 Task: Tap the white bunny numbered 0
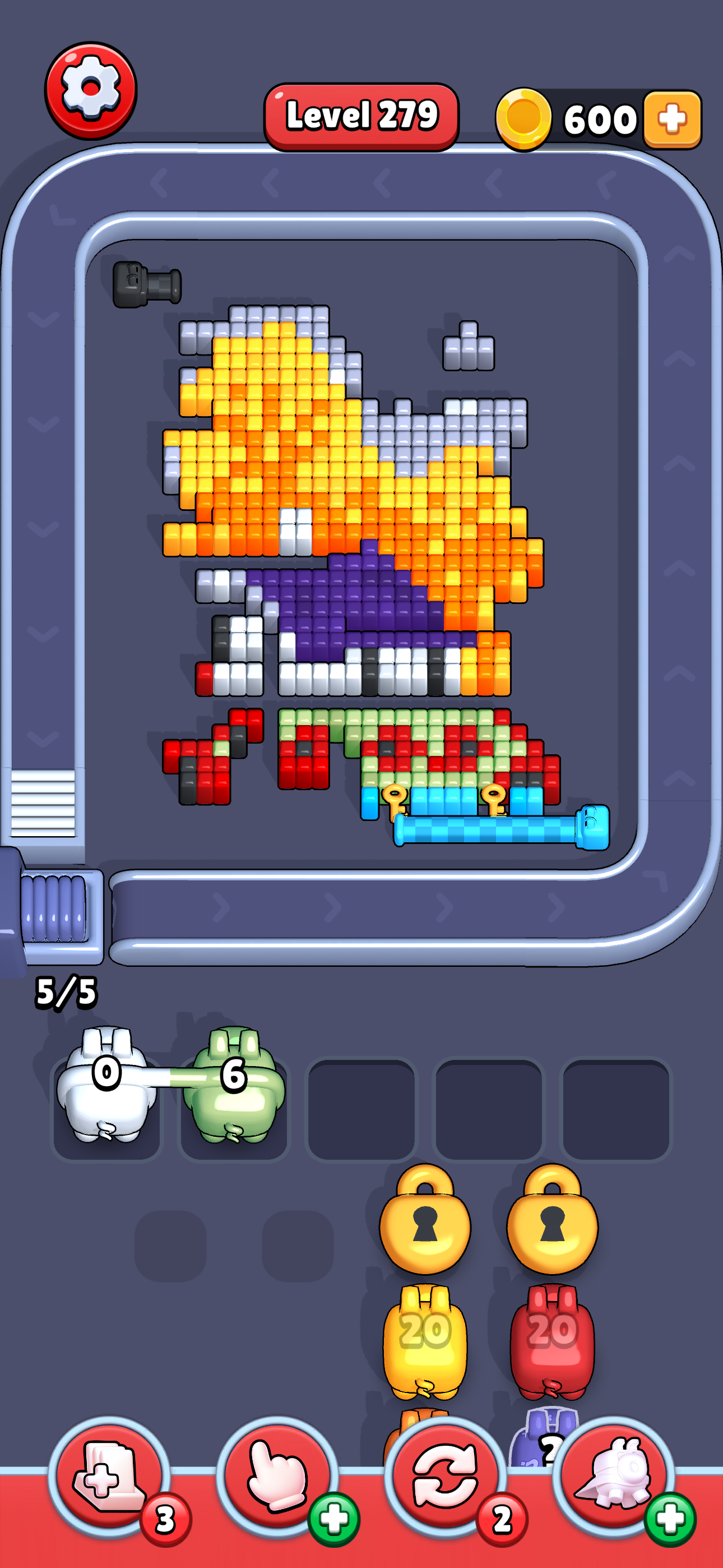pyautogui.click(x=106, y=1086)
